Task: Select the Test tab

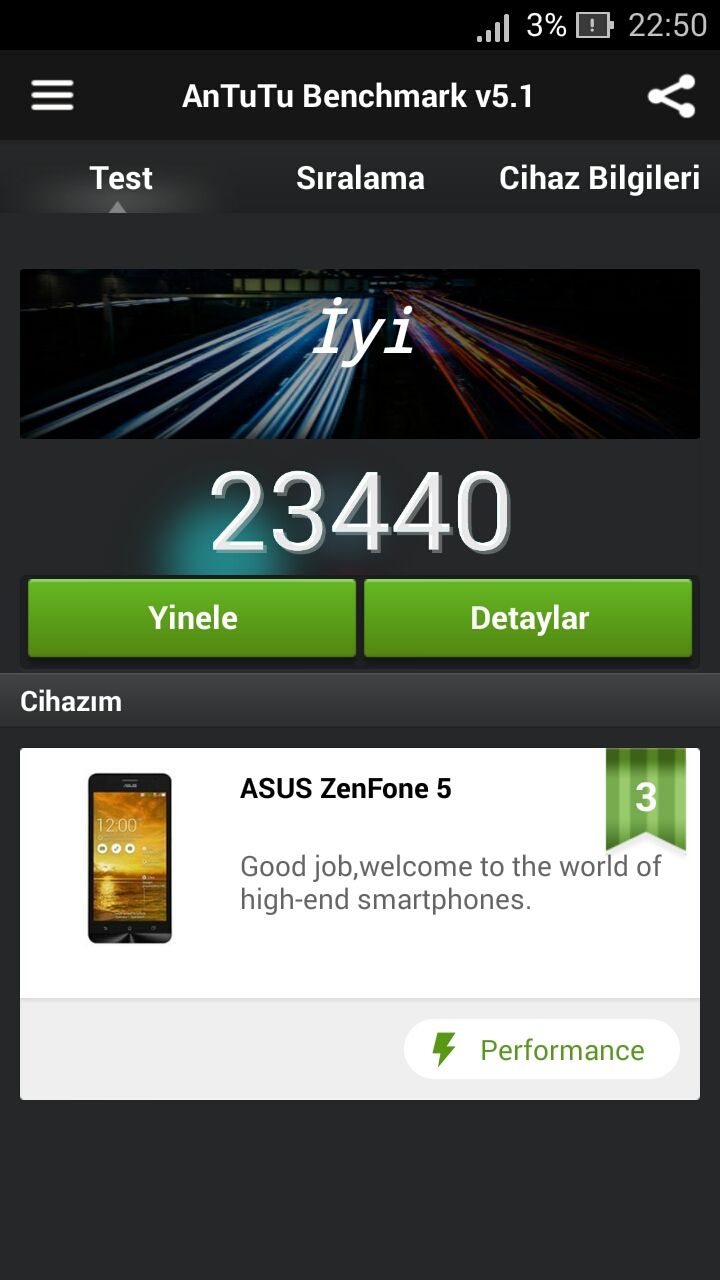Action: coord(120,179)
